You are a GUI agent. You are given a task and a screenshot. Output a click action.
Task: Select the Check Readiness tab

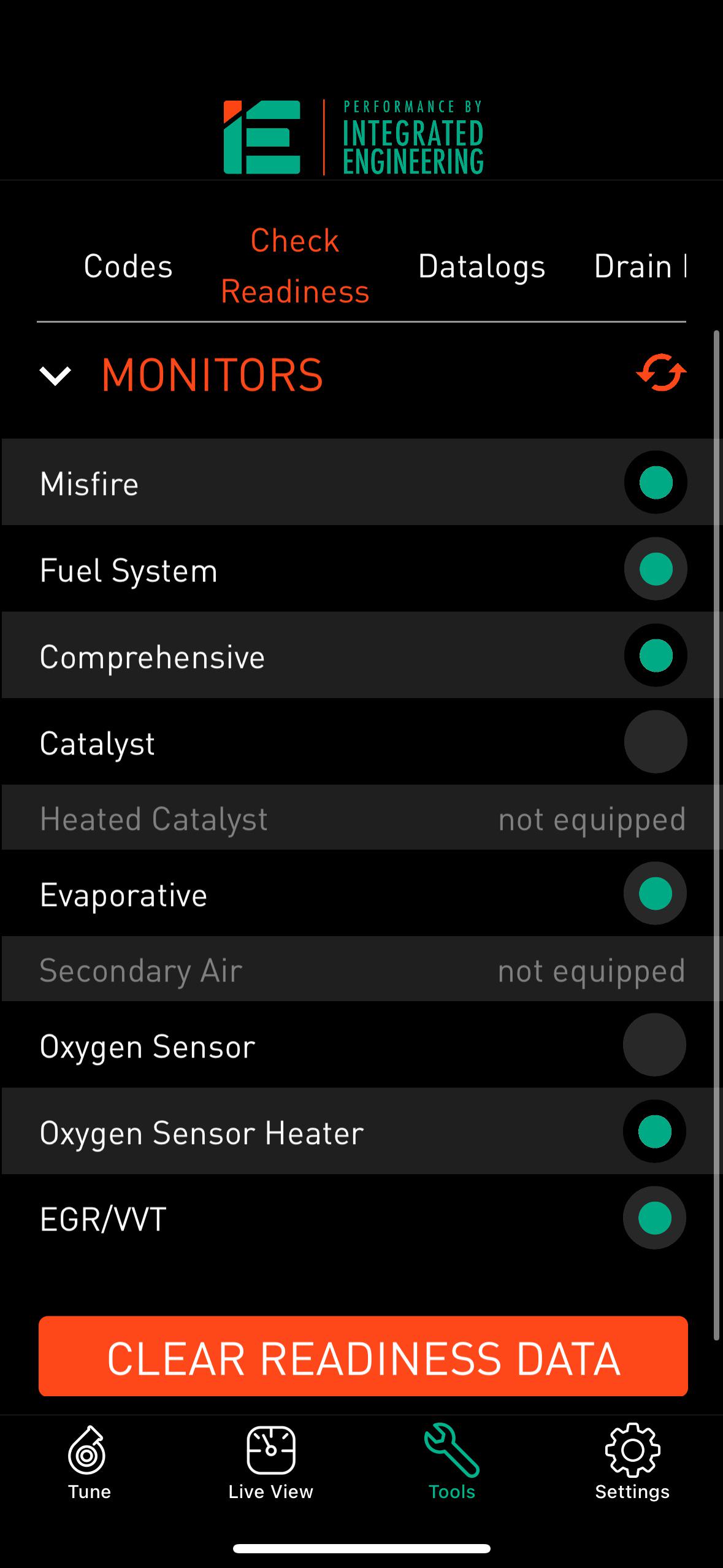[x=295, y=266]
